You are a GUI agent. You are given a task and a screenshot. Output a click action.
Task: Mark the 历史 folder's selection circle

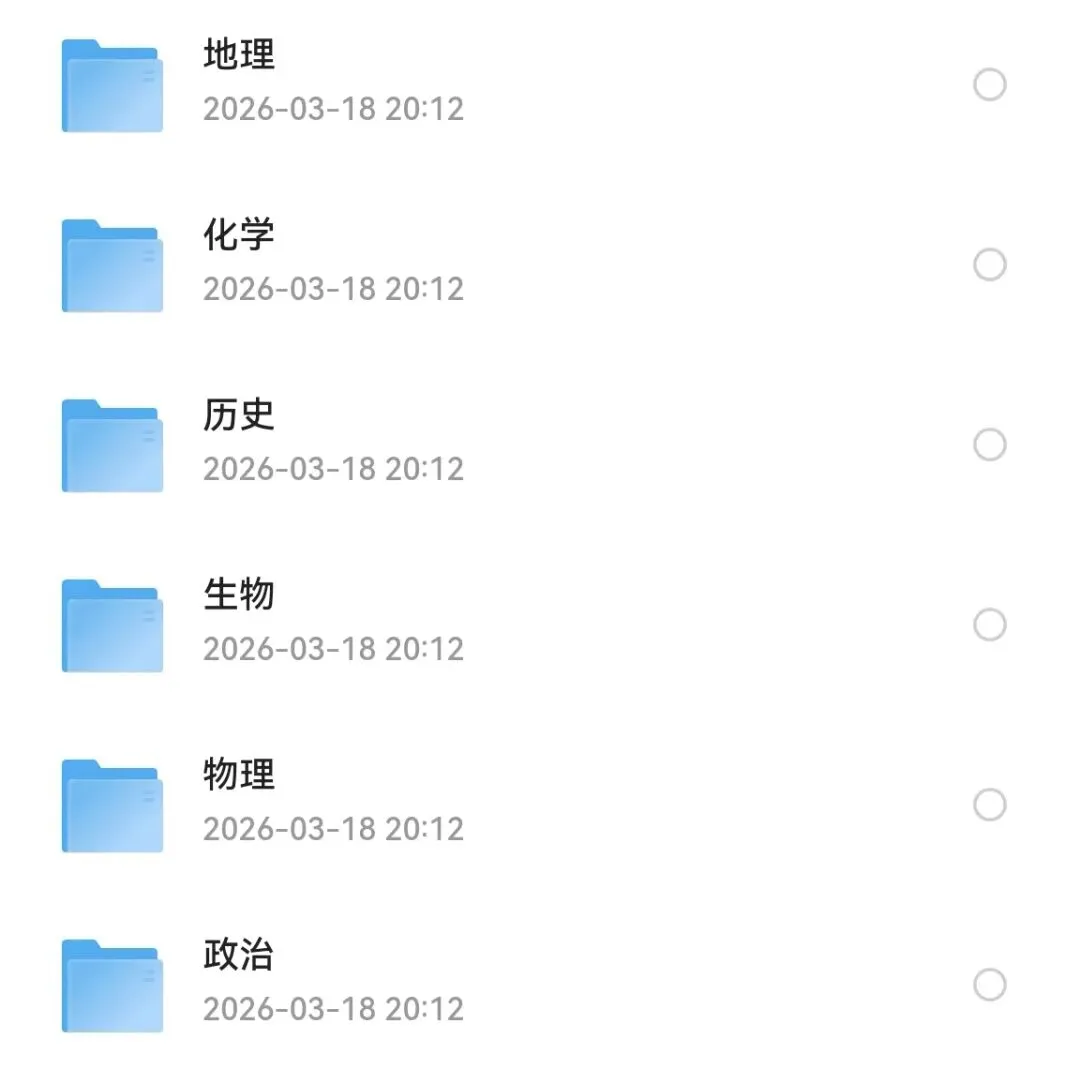click(x=990, y=444)
